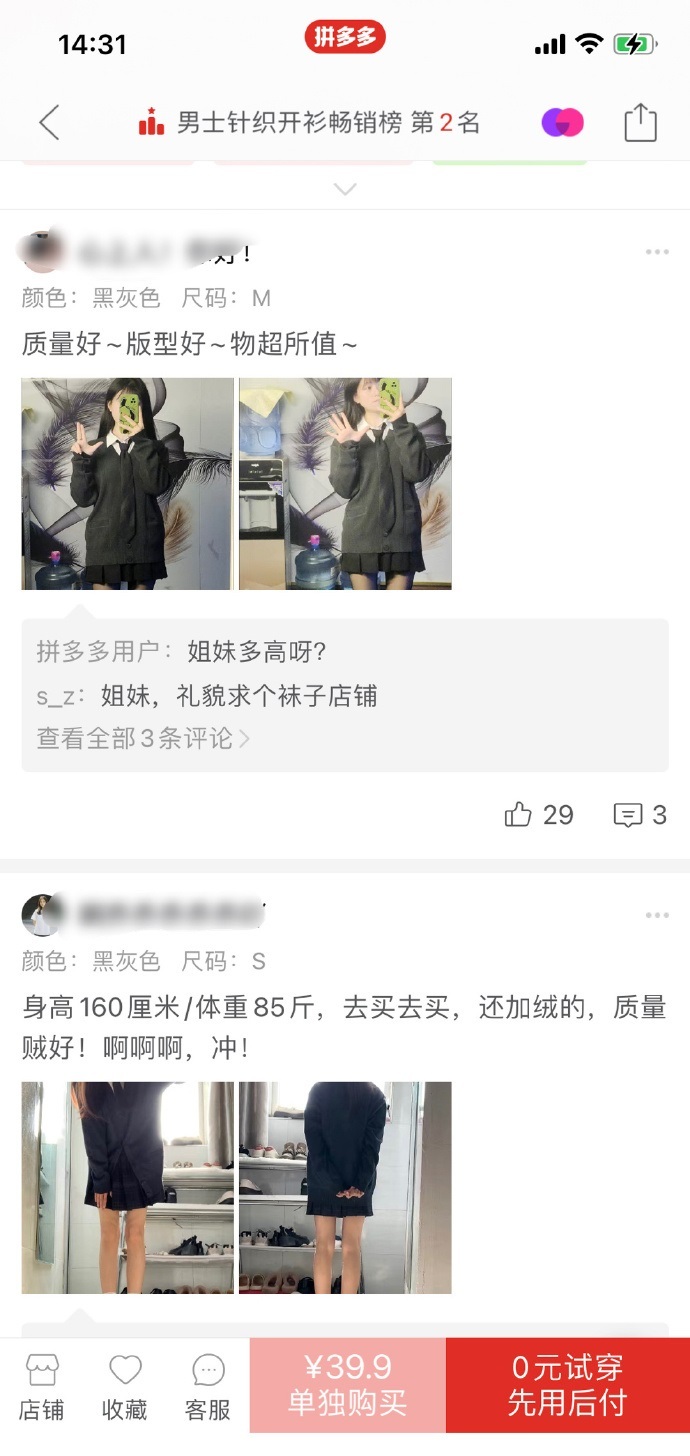Like the review with 29 likes

tap(539, 815)
